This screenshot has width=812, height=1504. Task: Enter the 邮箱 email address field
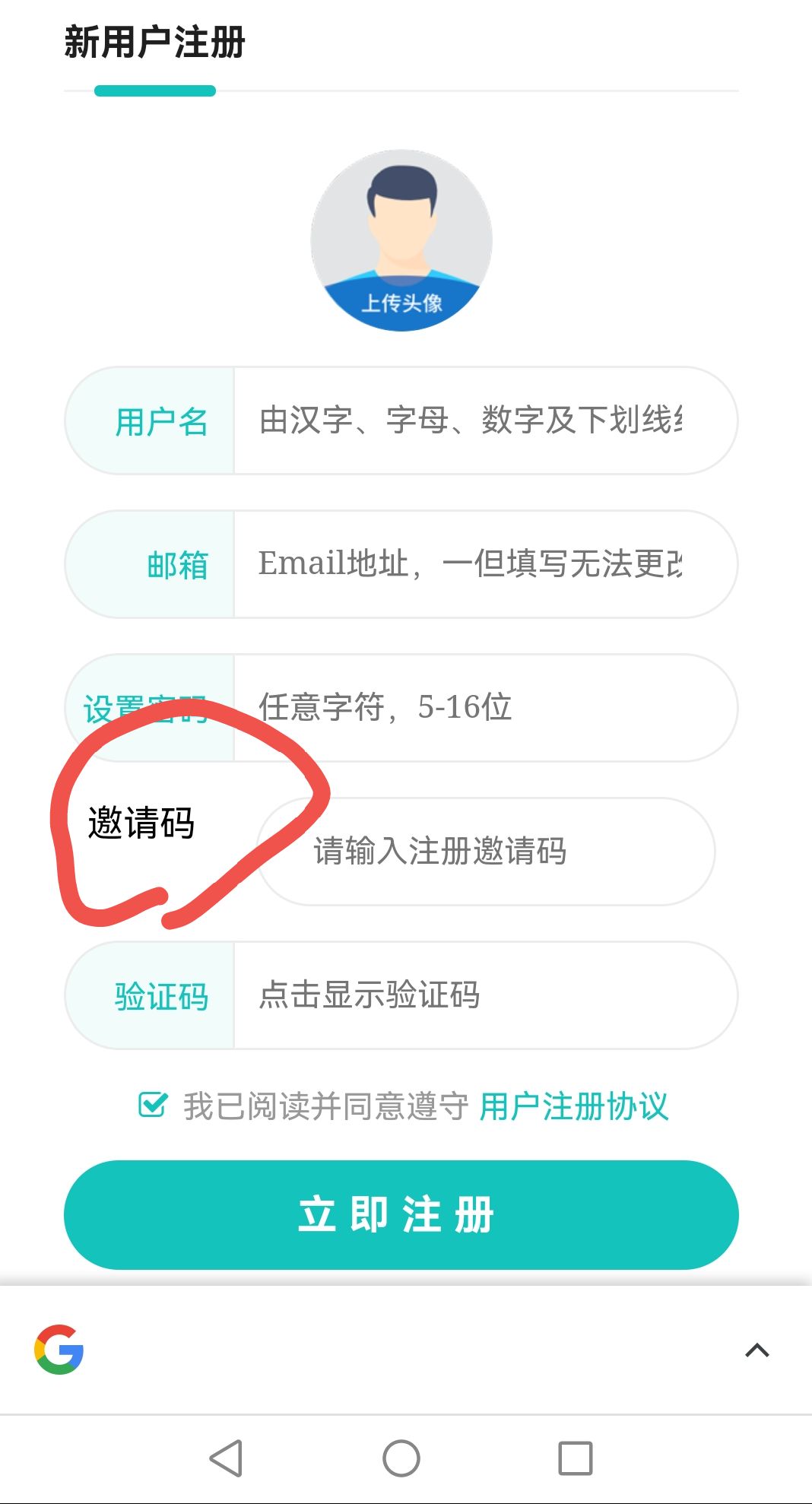click(x=471, y=564)
